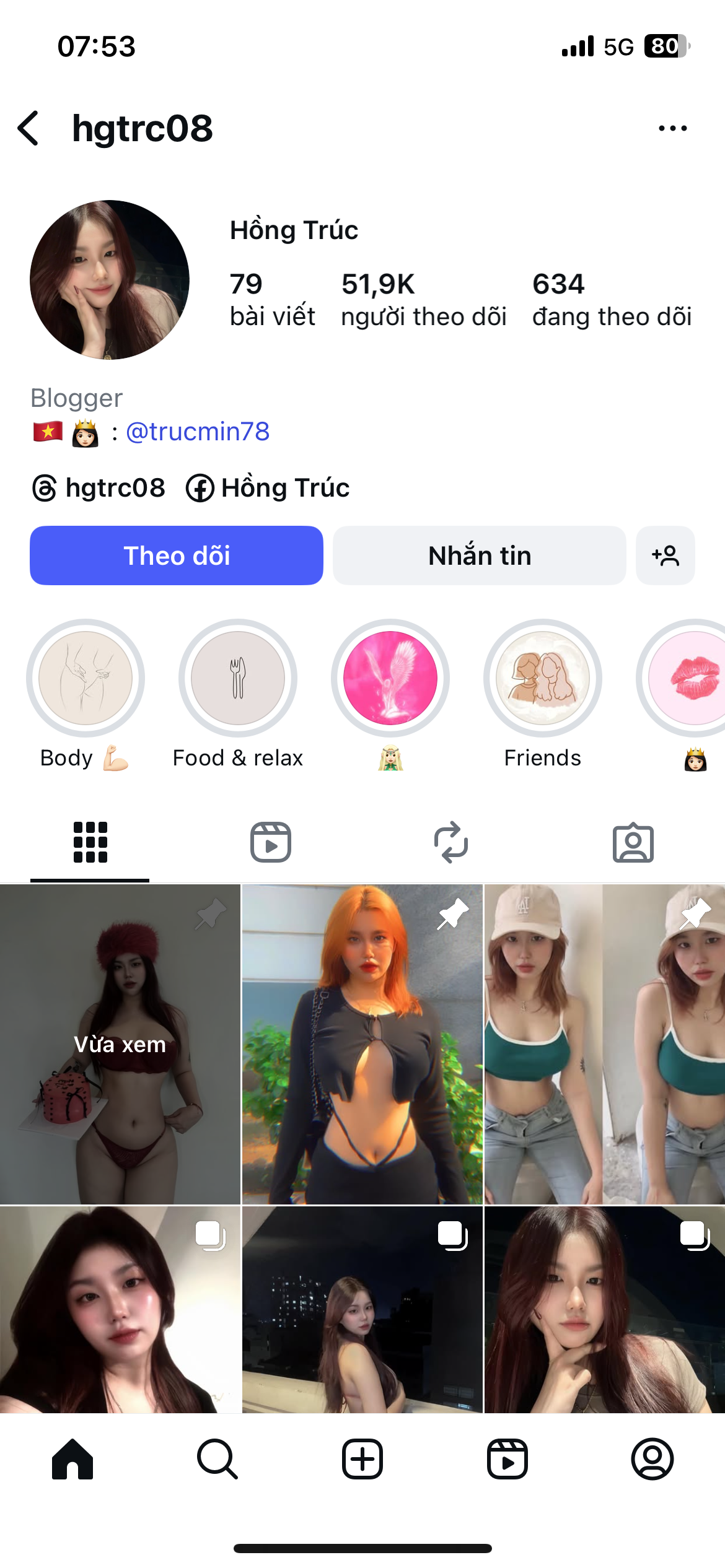Image resolution: width=725 pixels, height=1568 pixels.
Task: Follow this account with Theo dõi
Action: pos(177,555)
